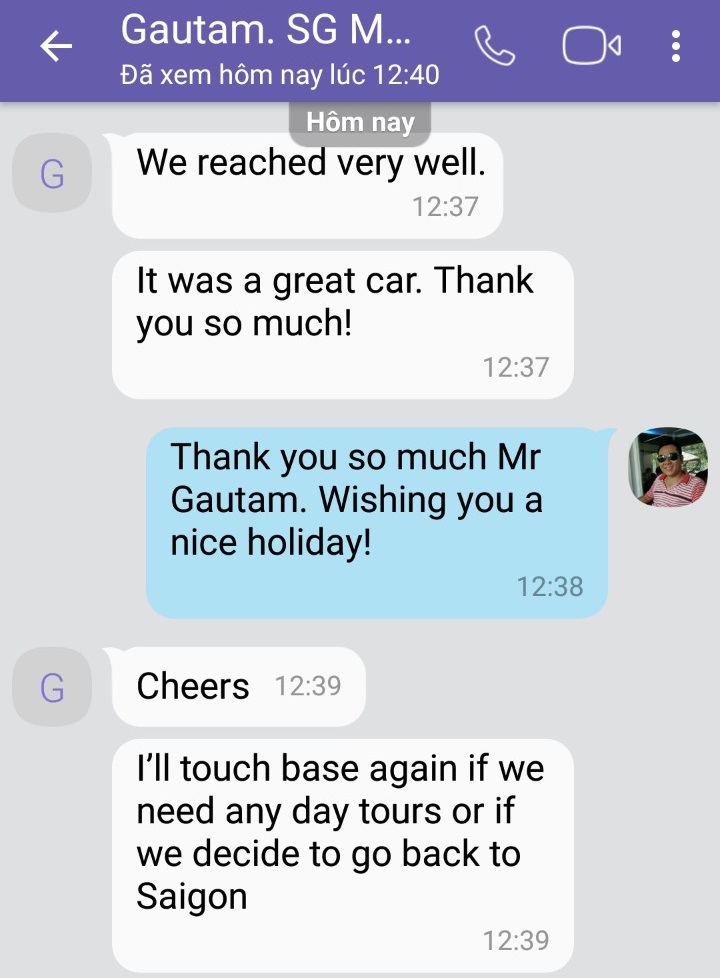Start a video call with Gautam
Screen dimensions: 720x978
coord(591,46)
